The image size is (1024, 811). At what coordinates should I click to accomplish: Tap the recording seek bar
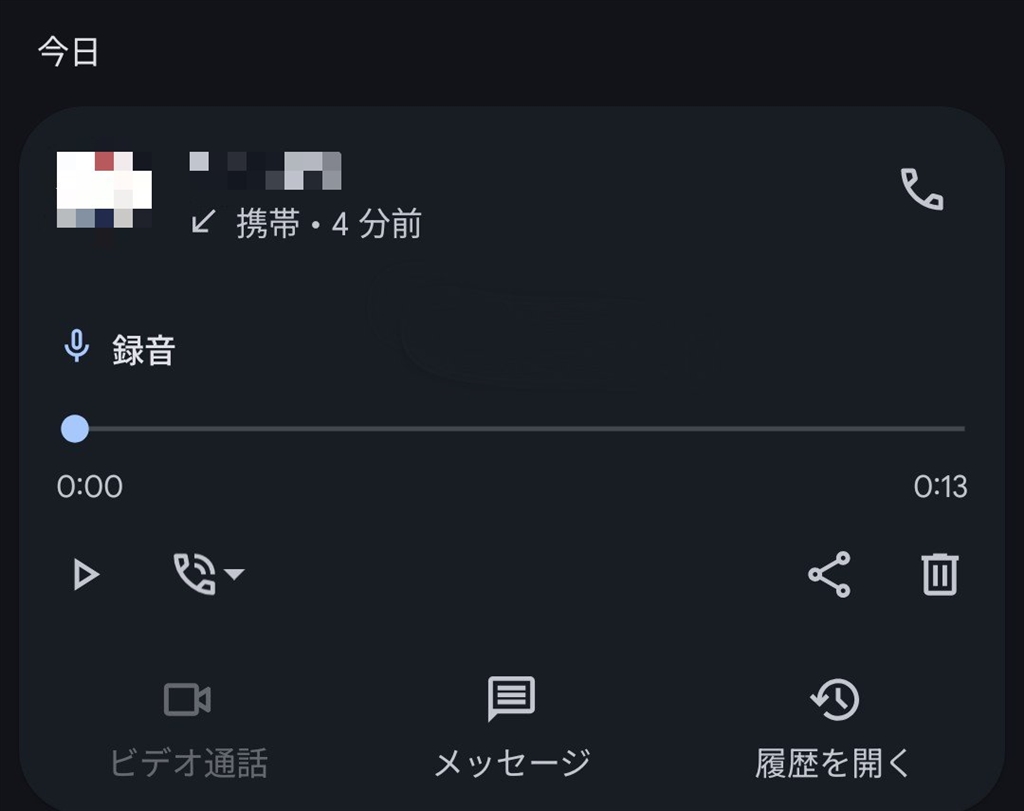pyautogui.click(x=520, y=429)
